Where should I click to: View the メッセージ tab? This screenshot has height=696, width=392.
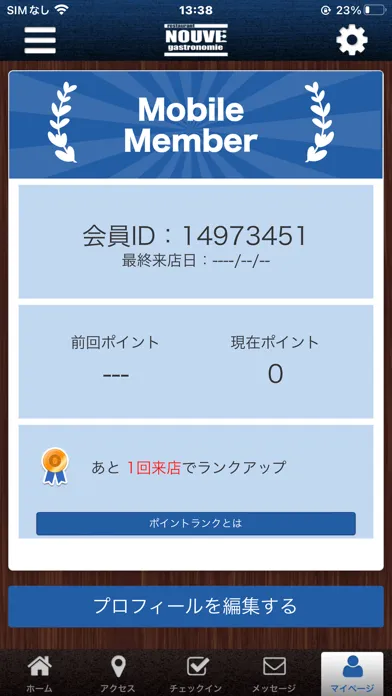tap(274, 673)
